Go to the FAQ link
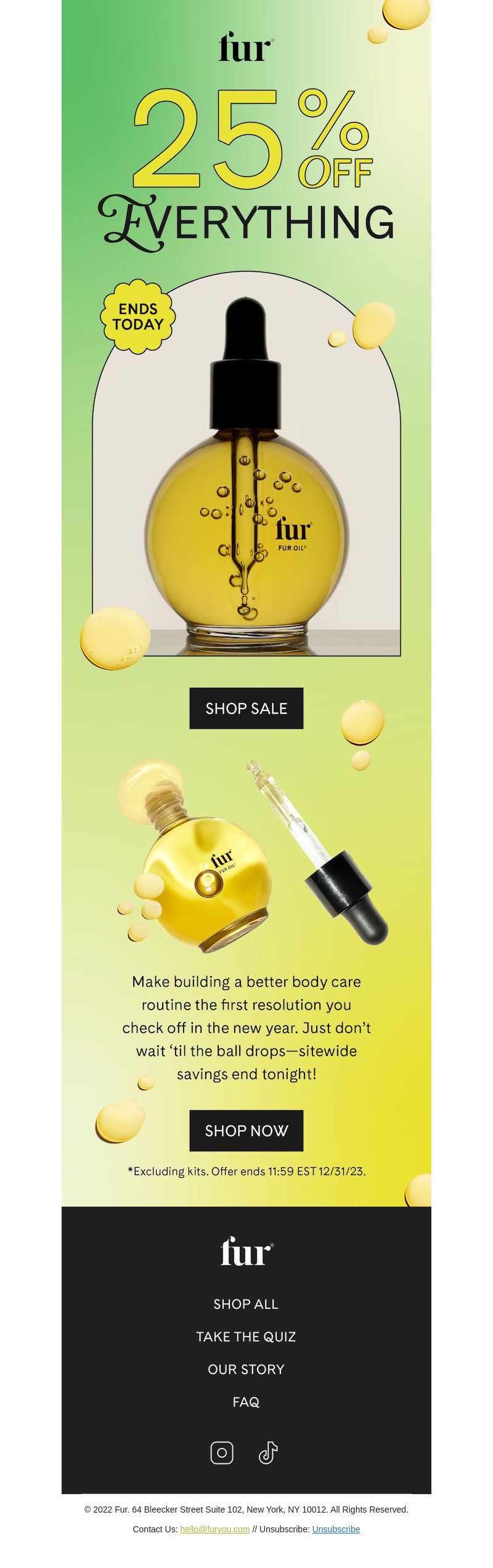The width and height of the screenshot is (493, 1568). pyautogui.click(x=246, y=1402)
